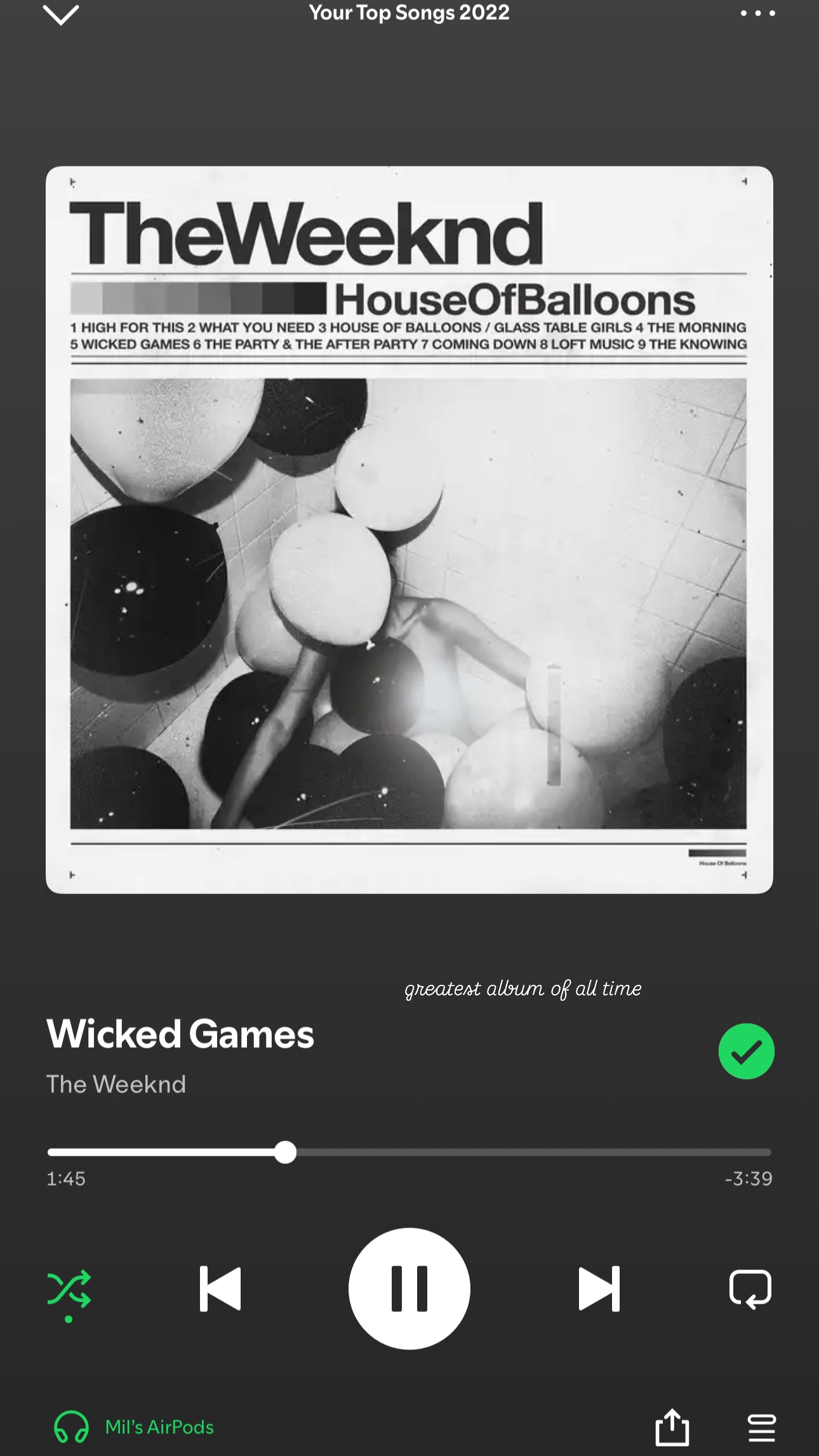This screenshot has width=819, height=1456.
Task: Skip to the previous track
Action: point(220,1288)
